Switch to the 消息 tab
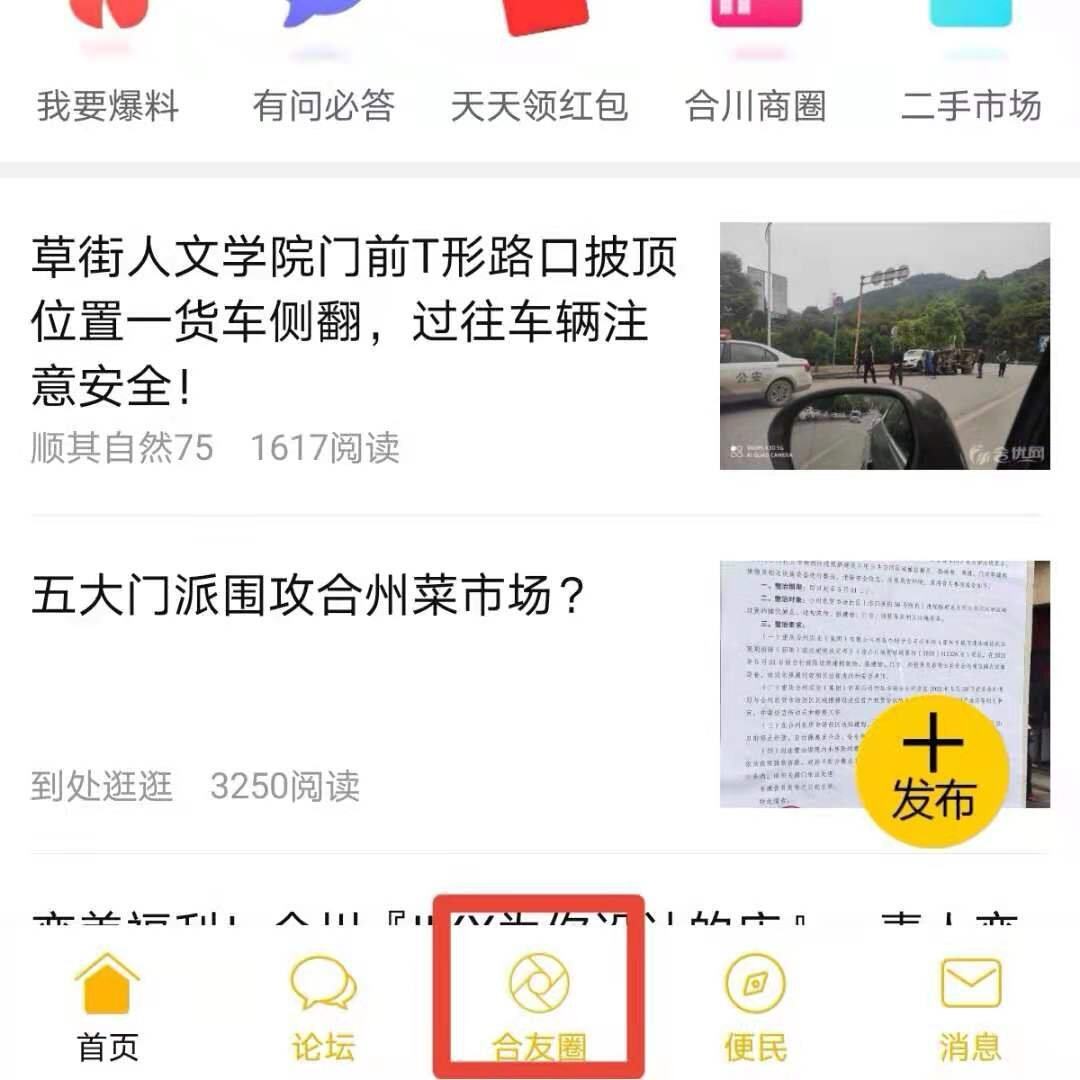This screenshot has width=1080, height=1080. [x=970, y=1005]
